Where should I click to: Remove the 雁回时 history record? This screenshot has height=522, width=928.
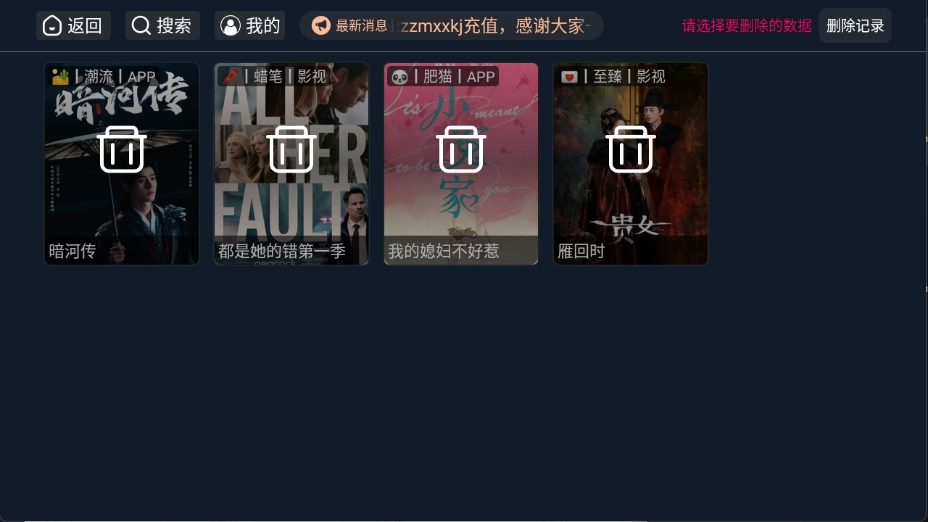tap(630, 150)
